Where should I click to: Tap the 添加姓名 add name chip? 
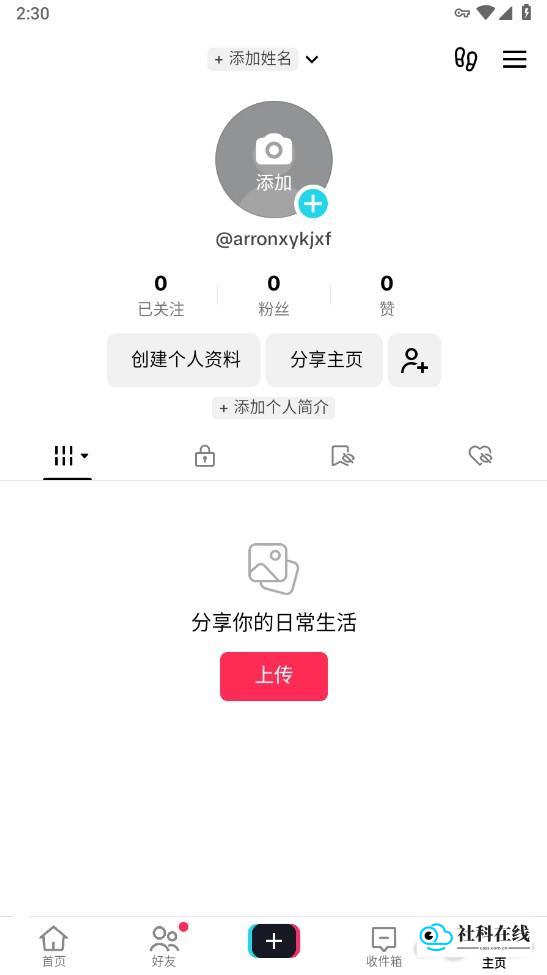click(252, 59)
